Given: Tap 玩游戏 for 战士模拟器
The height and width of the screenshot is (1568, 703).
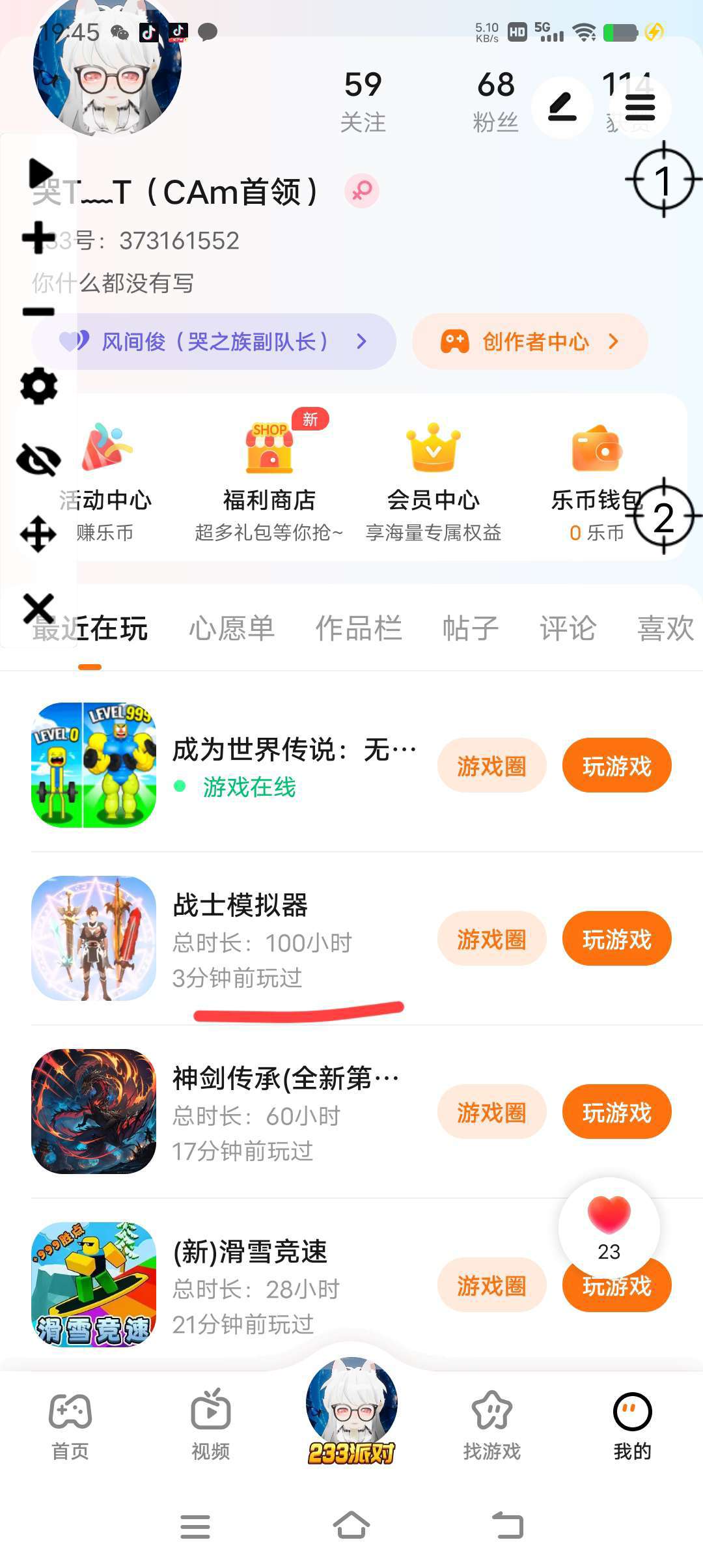Looking at the screenshot, I should coord(616,938).
